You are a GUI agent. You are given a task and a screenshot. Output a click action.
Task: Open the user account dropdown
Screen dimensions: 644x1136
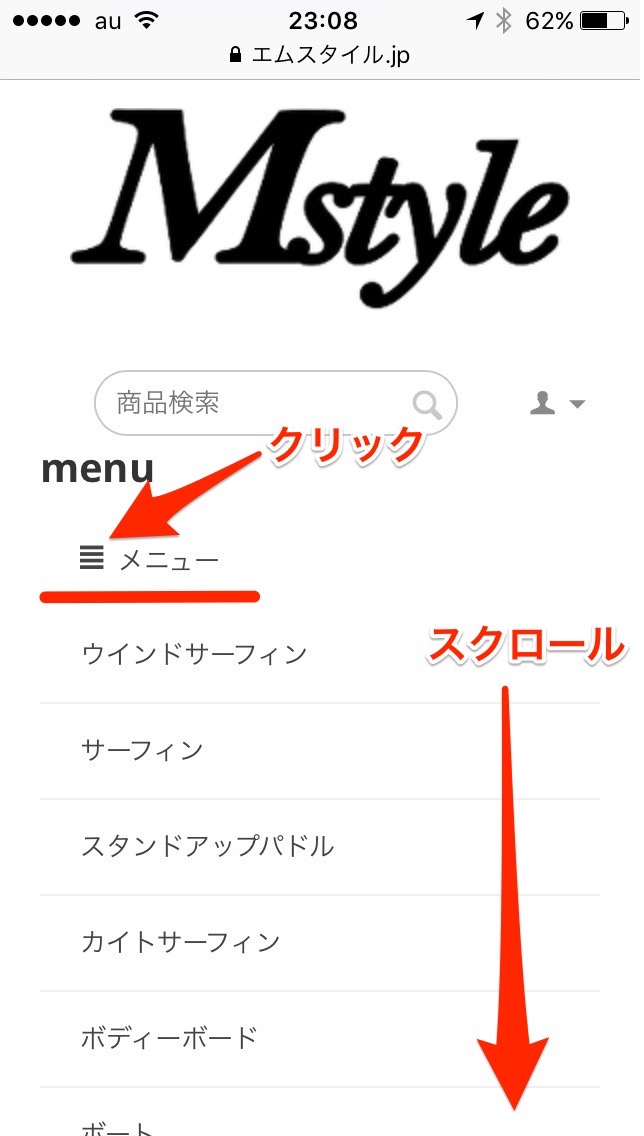click(557, 404)
